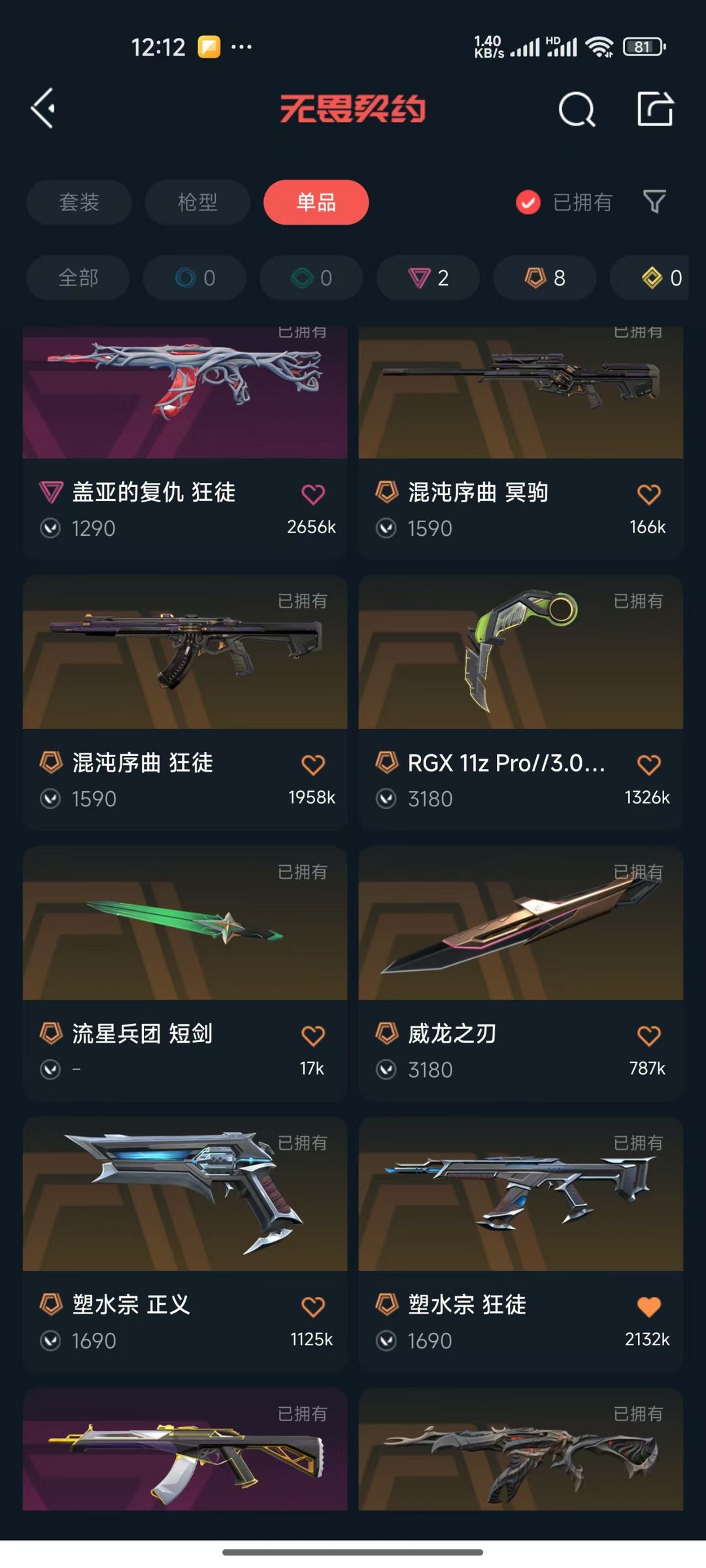Like the 流星兵团 短剑 skin
The width and height of the screenshot is (706, 1568).
(x=313, y=1036)
